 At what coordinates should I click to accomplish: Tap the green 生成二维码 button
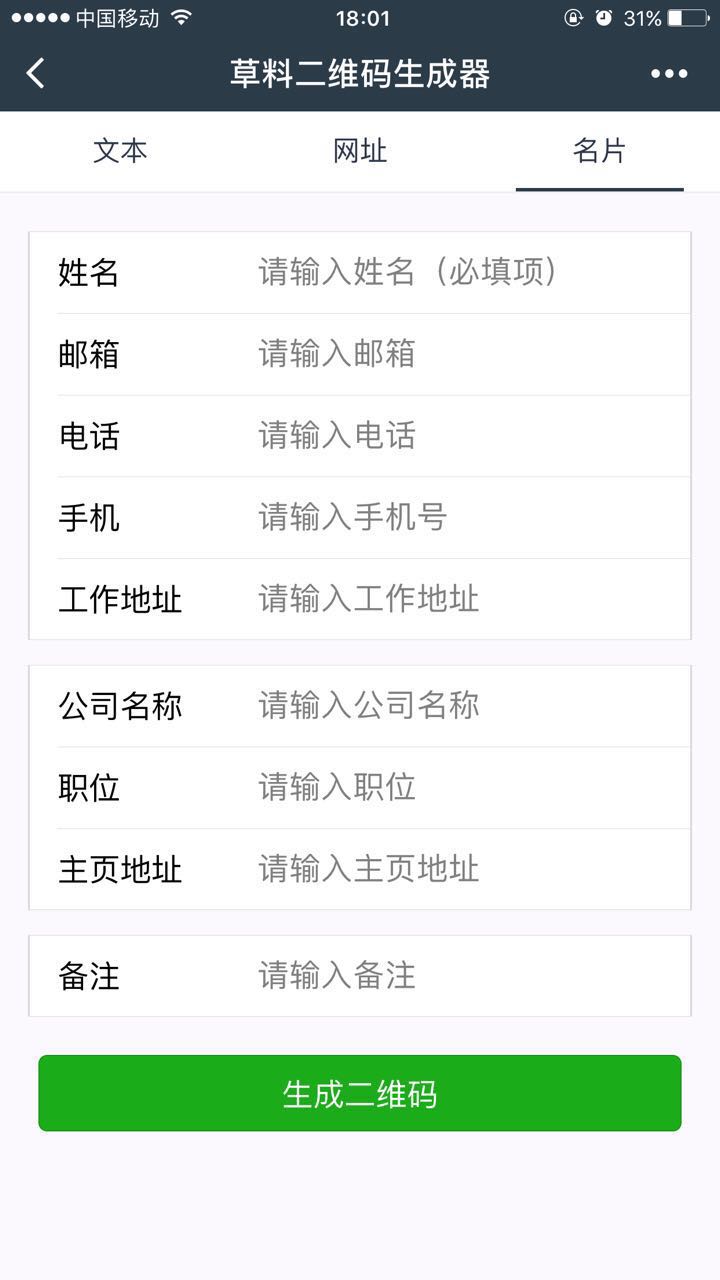360,1094
